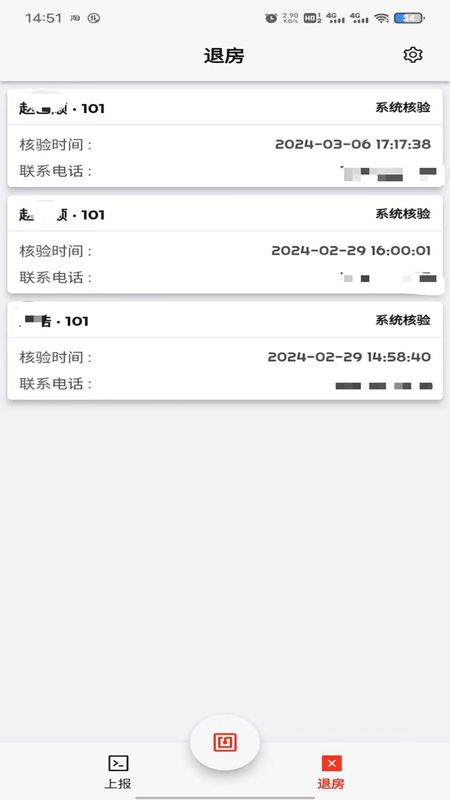This screenshot has width=450, height=800.
Task: Open the record verified 2024-02-29 14:58:40
Action: click(225, 351)
